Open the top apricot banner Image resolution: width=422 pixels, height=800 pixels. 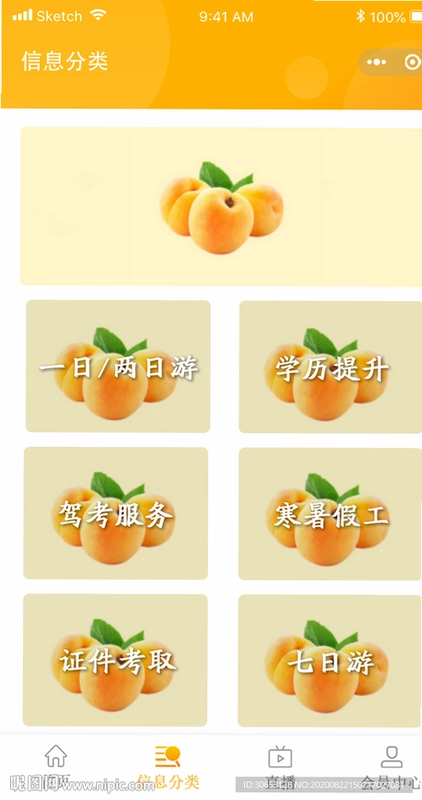coord(221,206)
